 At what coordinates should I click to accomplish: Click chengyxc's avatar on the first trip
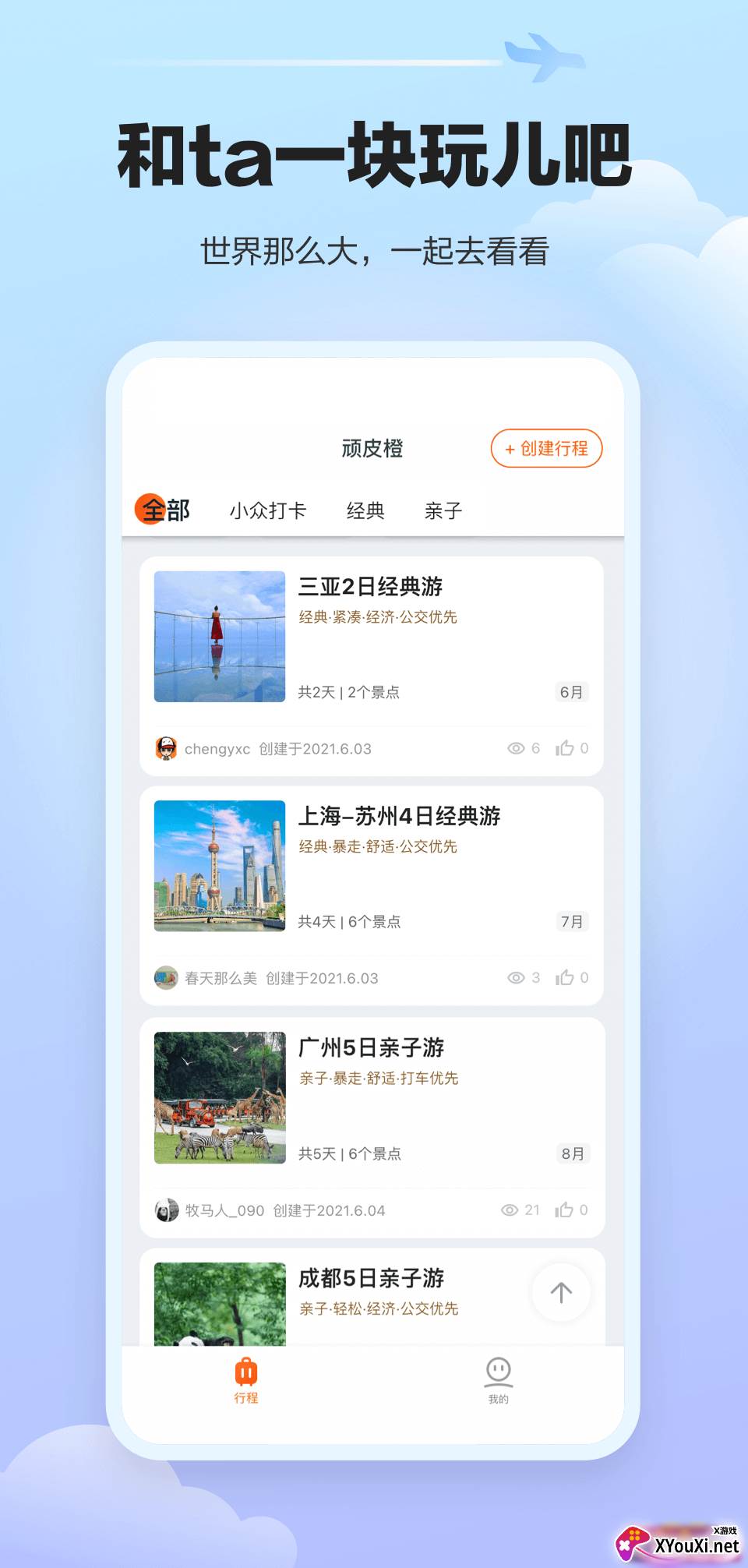[x=166, y=747]
